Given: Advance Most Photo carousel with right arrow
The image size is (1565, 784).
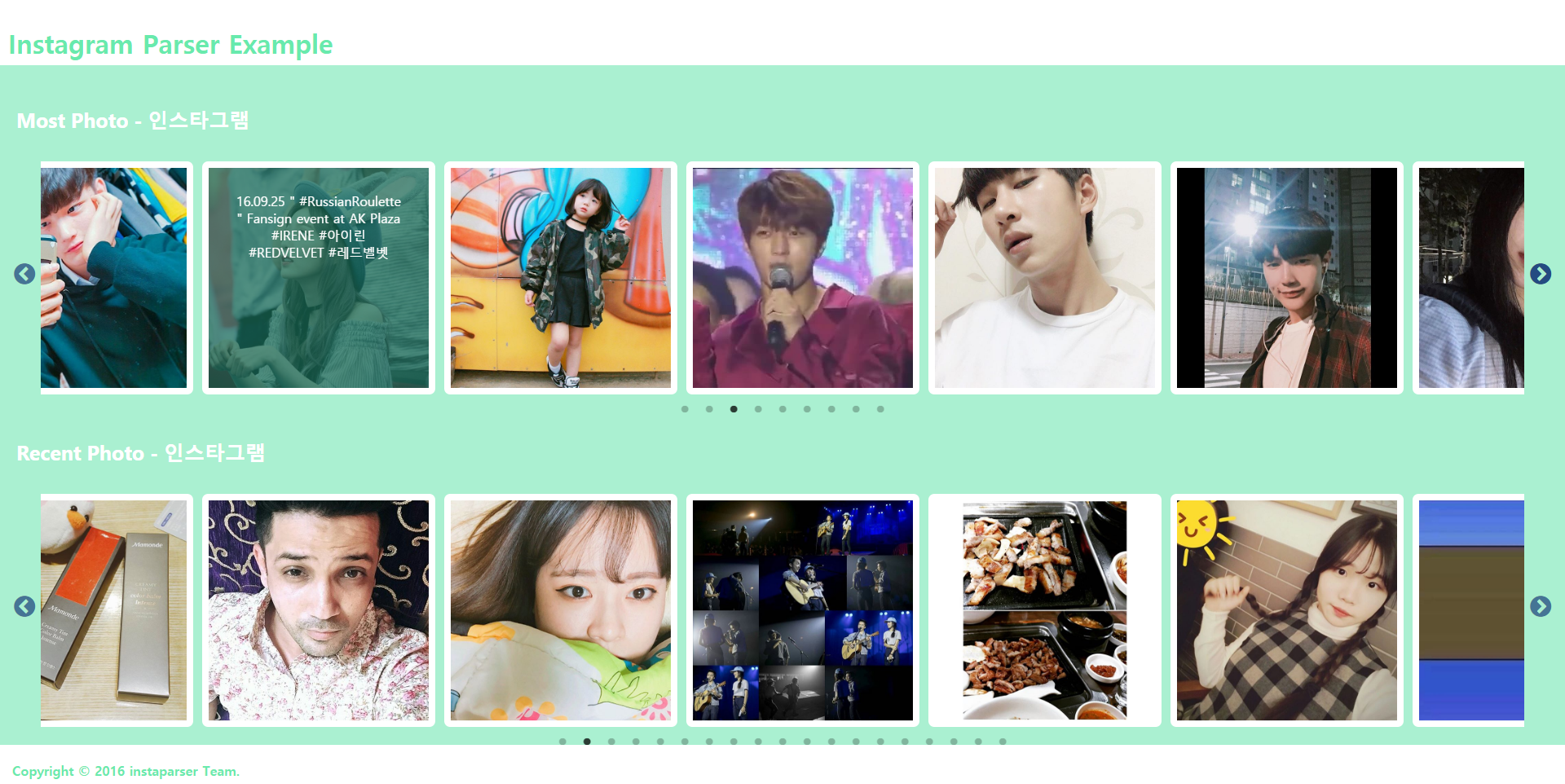Looking at the screenshot, I should pyautogui.click(x=1540, y=274).
